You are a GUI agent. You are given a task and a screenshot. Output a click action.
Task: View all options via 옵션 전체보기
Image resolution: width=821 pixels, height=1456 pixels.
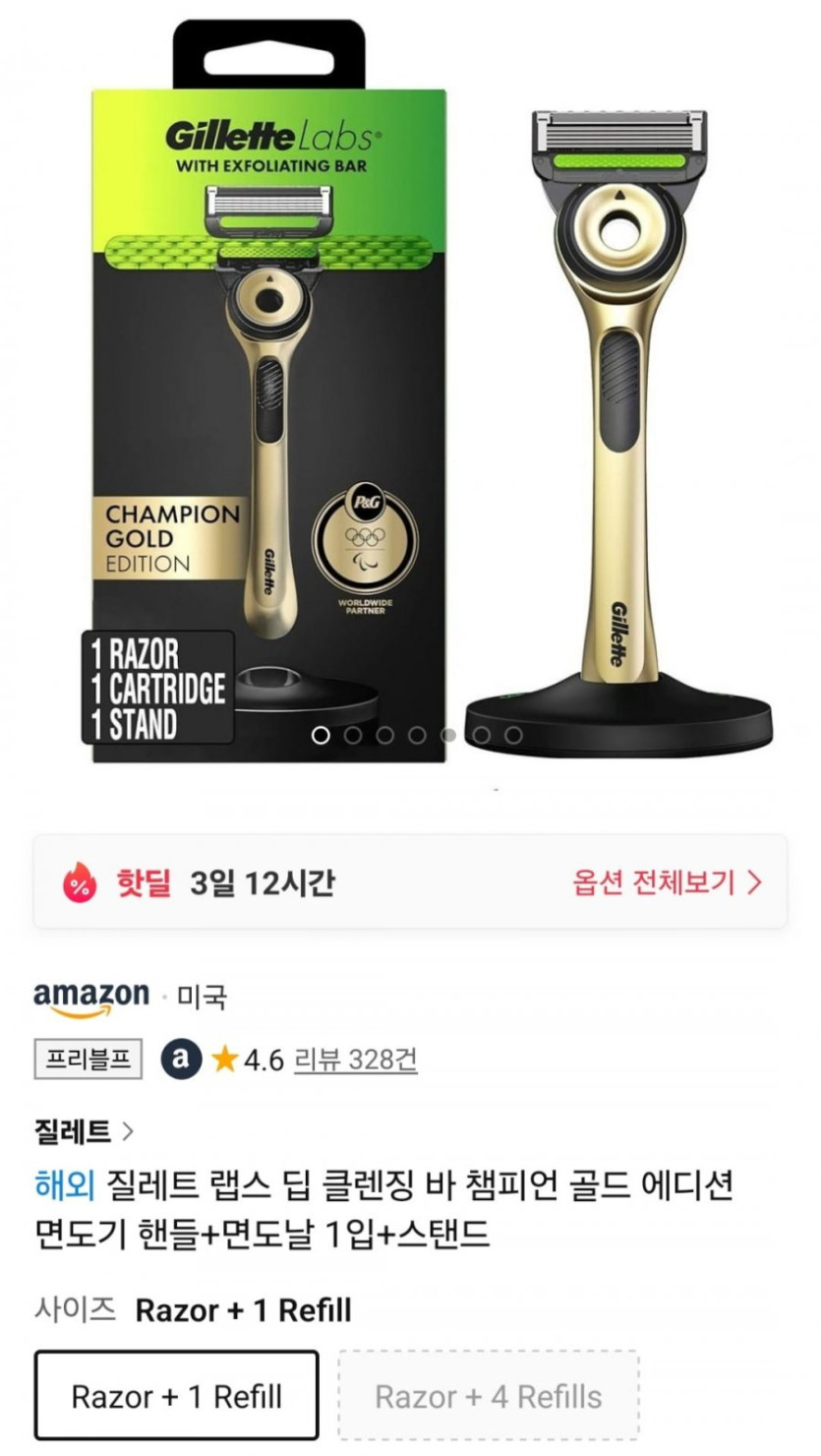[667, 882]
